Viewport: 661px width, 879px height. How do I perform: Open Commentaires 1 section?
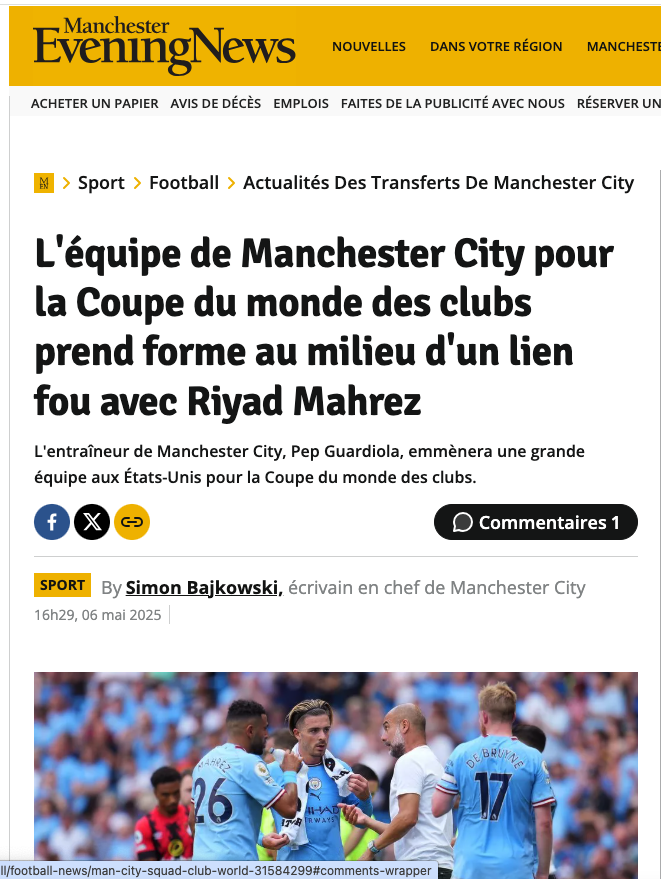535,522
